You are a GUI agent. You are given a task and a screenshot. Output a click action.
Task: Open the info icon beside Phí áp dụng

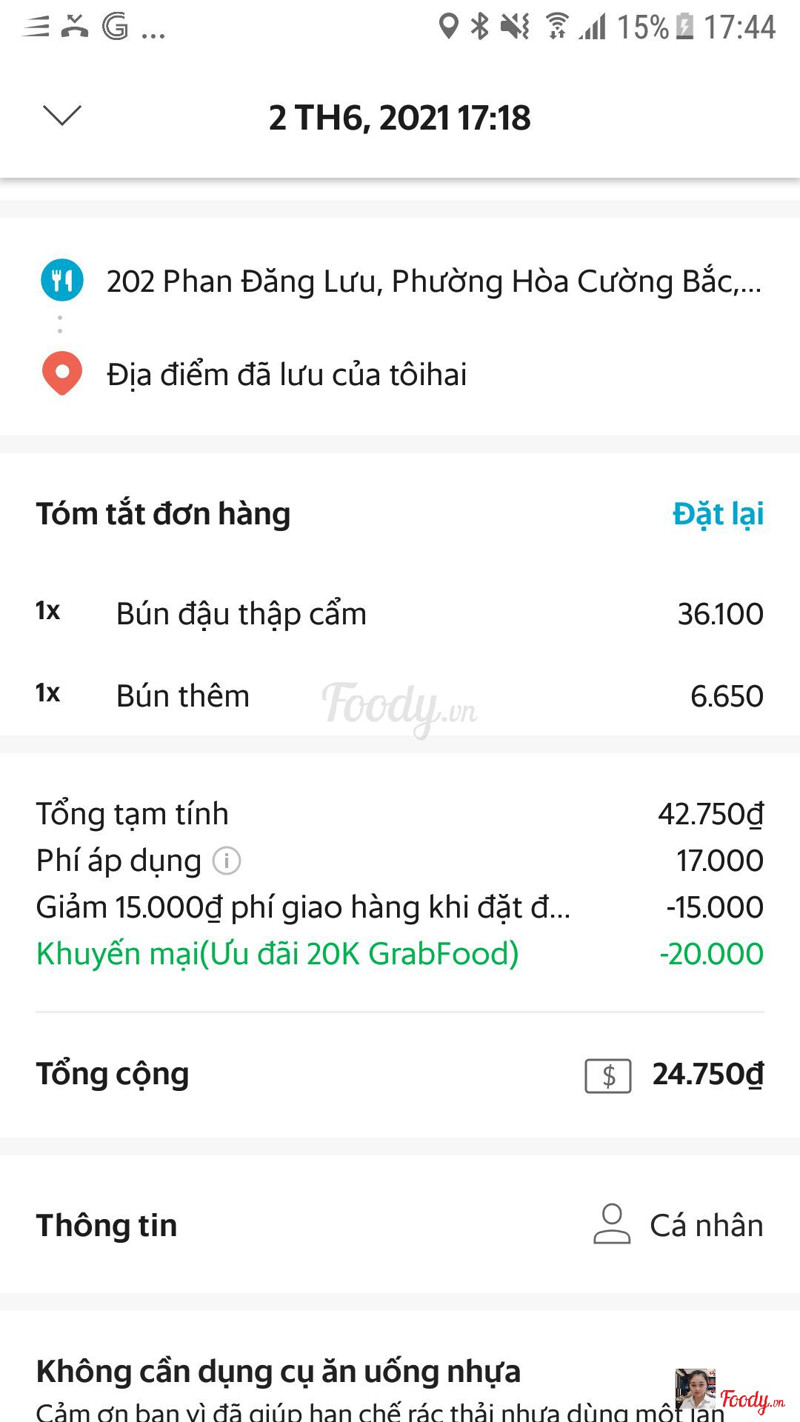pyautogui.click(x=227, y=860)
